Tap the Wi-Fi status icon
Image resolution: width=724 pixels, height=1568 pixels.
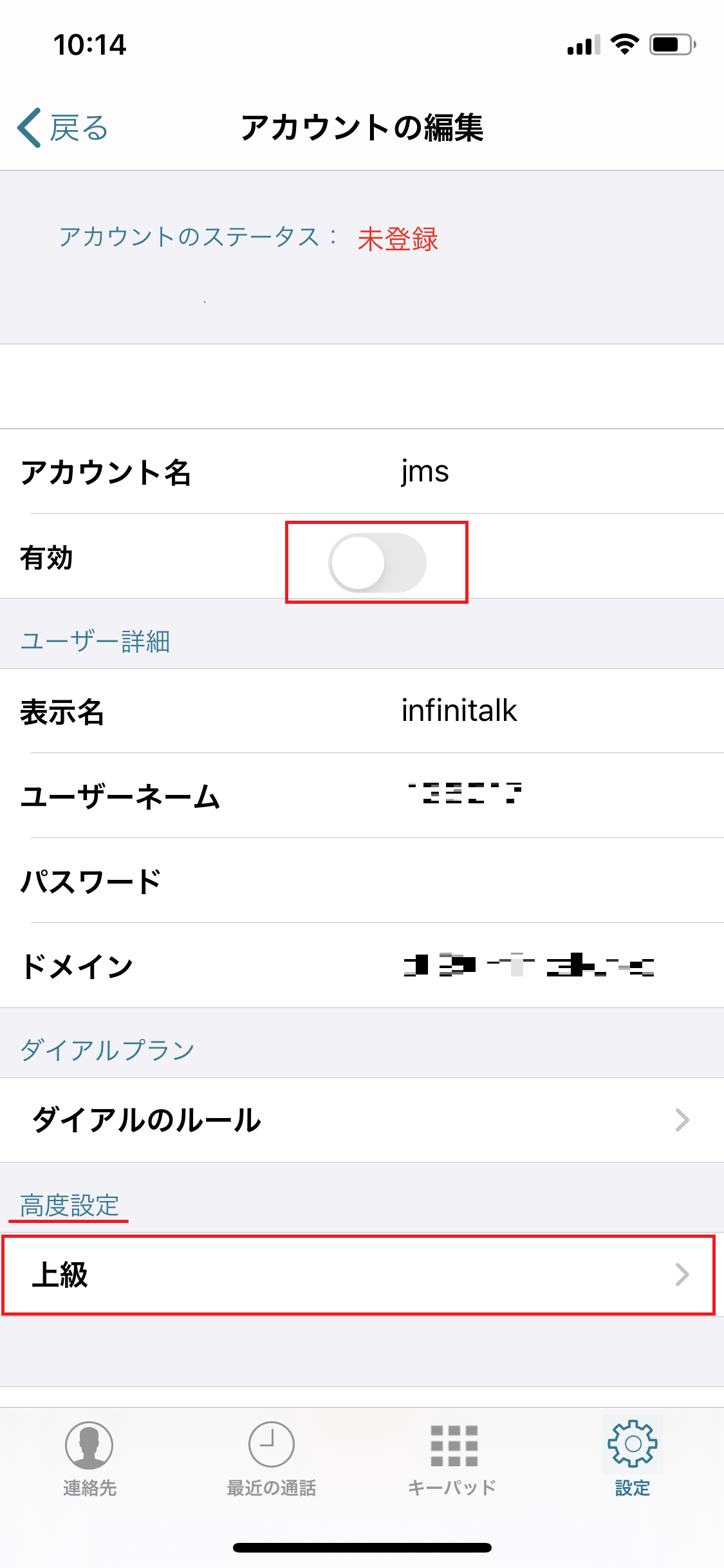(x=621, y=44)
